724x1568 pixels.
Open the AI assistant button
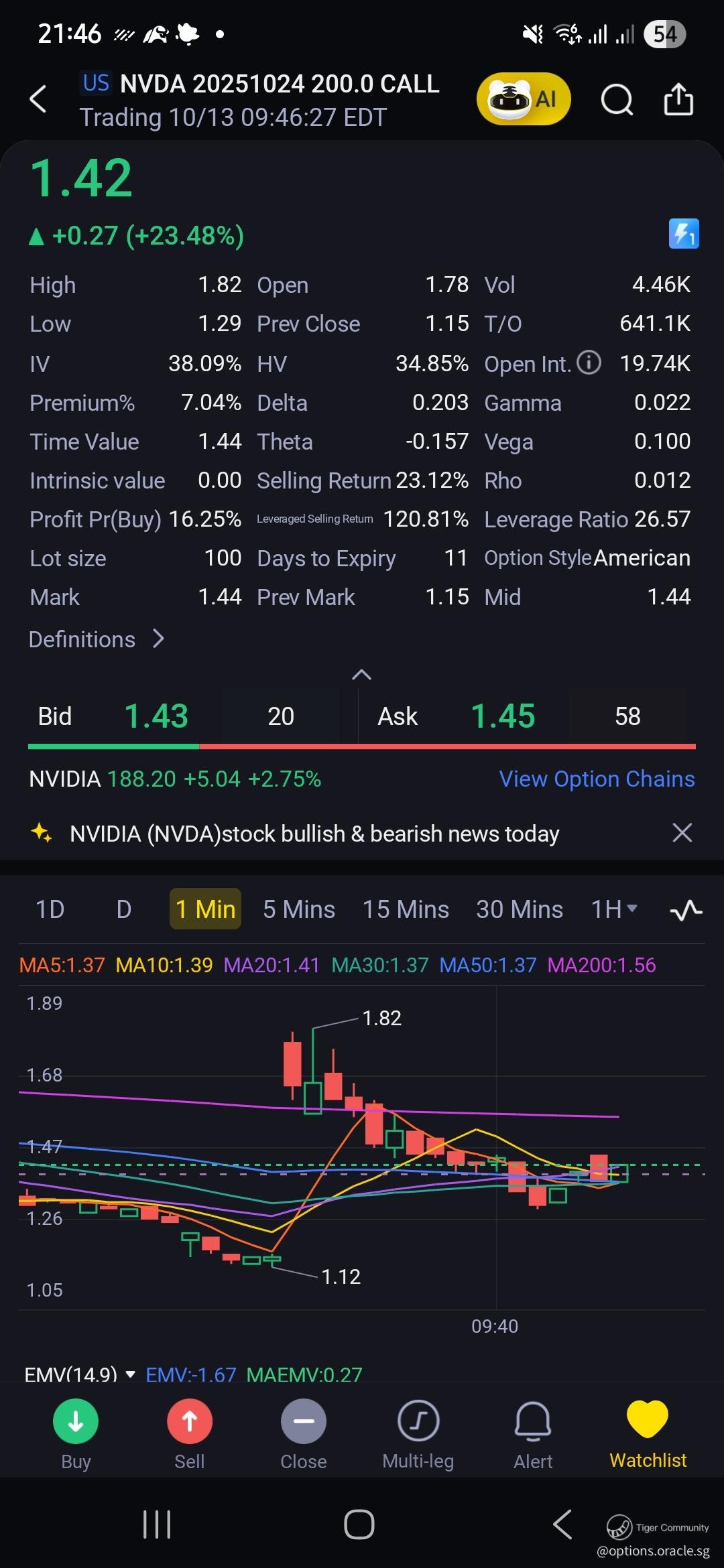click(524, 99)
